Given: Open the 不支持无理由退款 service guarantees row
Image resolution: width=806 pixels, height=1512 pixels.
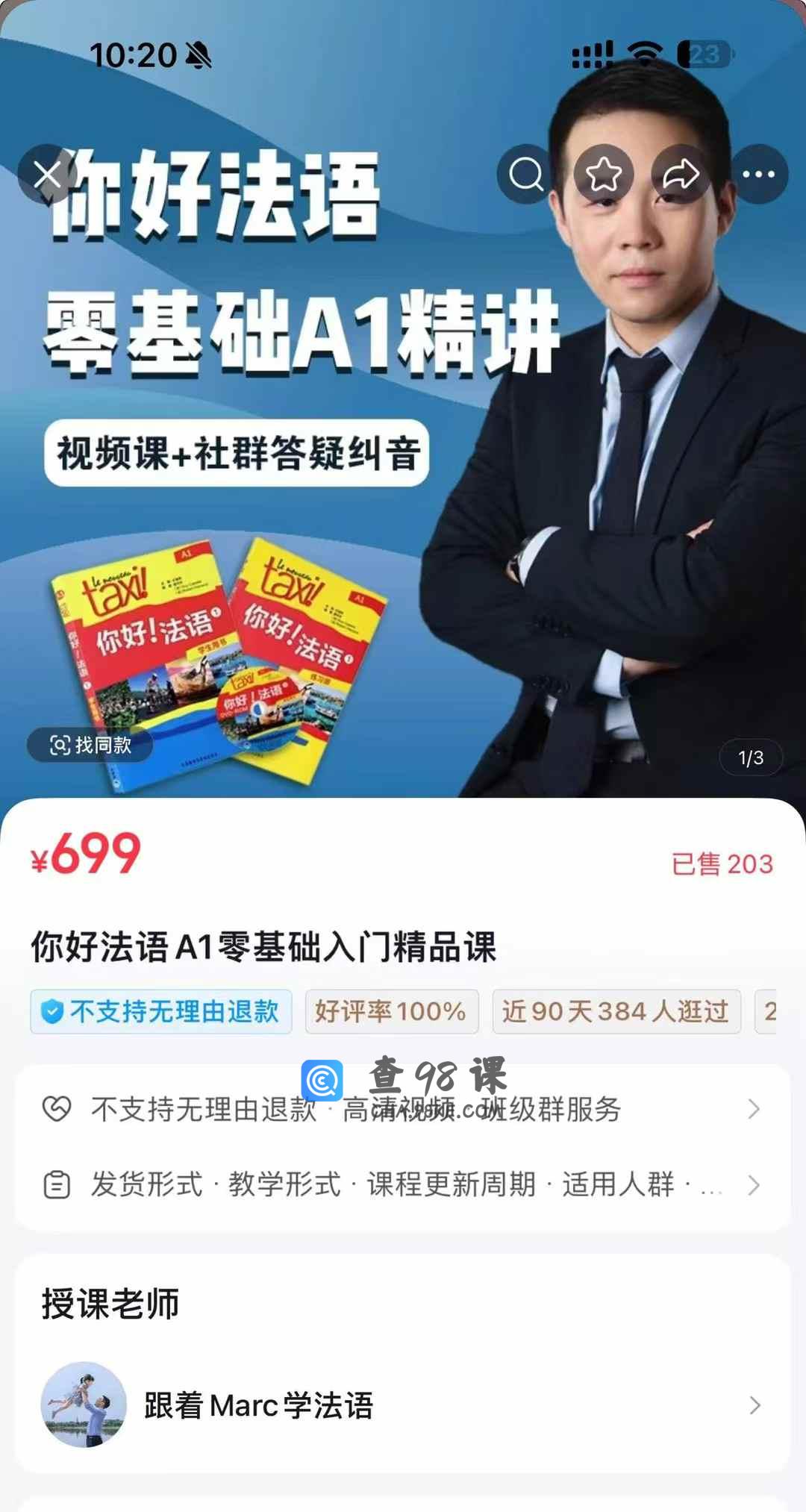Looking at the screenshot, I should click(x=403, y=1110).
